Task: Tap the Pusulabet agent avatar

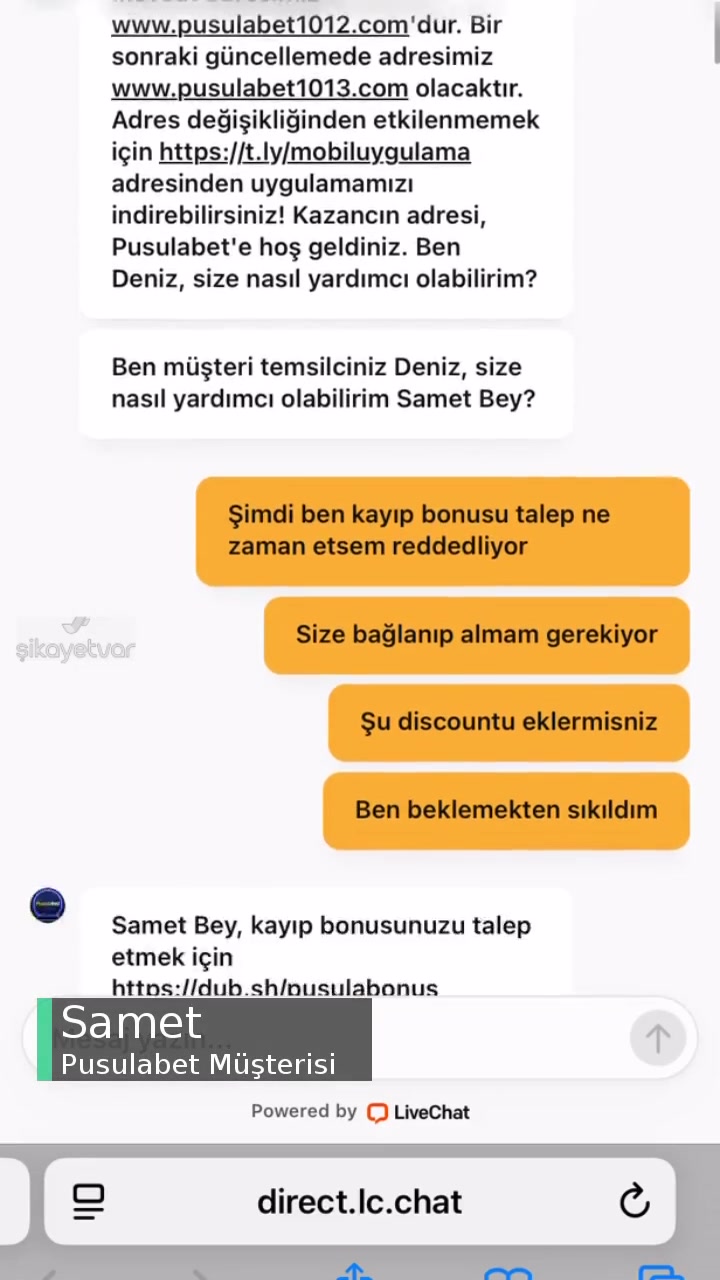Action: (x=47, y=904)
